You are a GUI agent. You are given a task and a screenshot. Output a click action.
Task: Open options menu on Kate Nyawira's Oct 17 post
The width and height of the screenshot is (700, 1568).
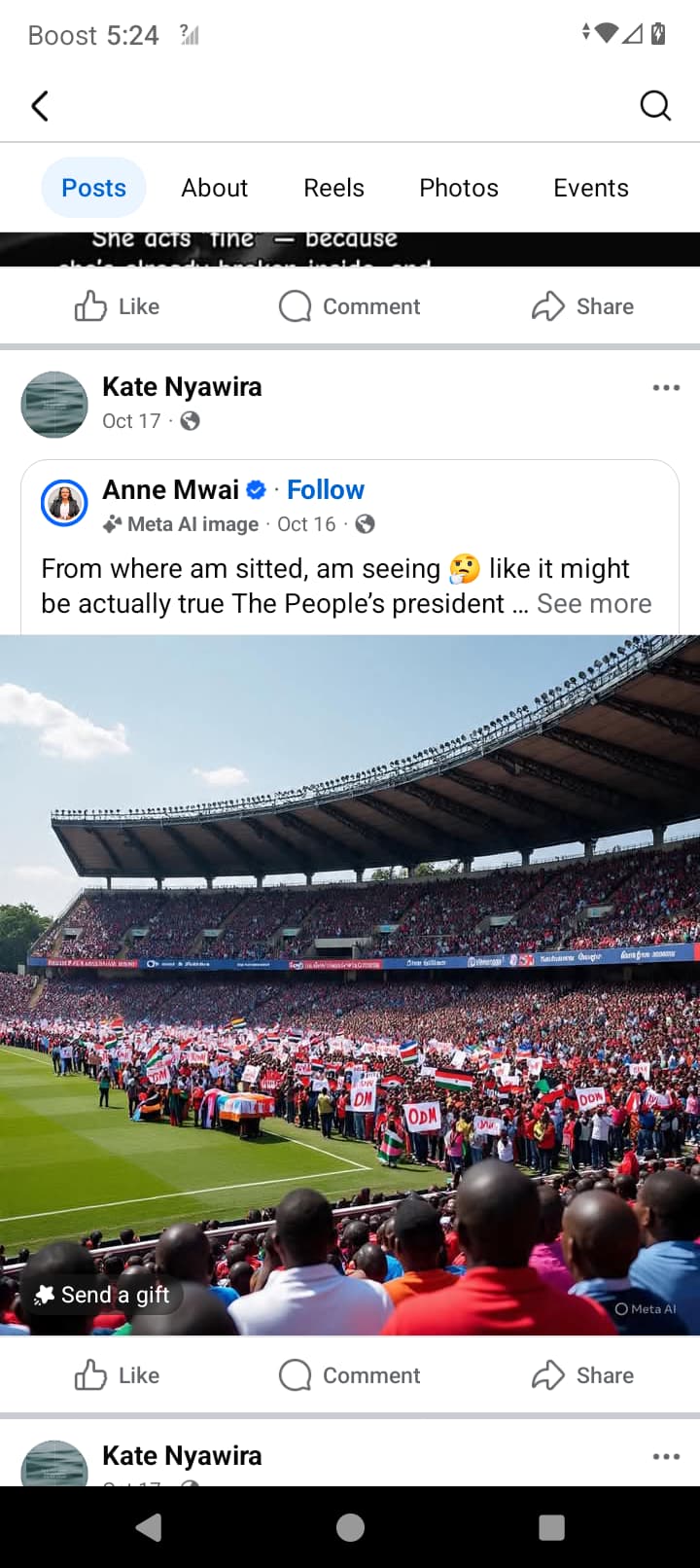666,387
